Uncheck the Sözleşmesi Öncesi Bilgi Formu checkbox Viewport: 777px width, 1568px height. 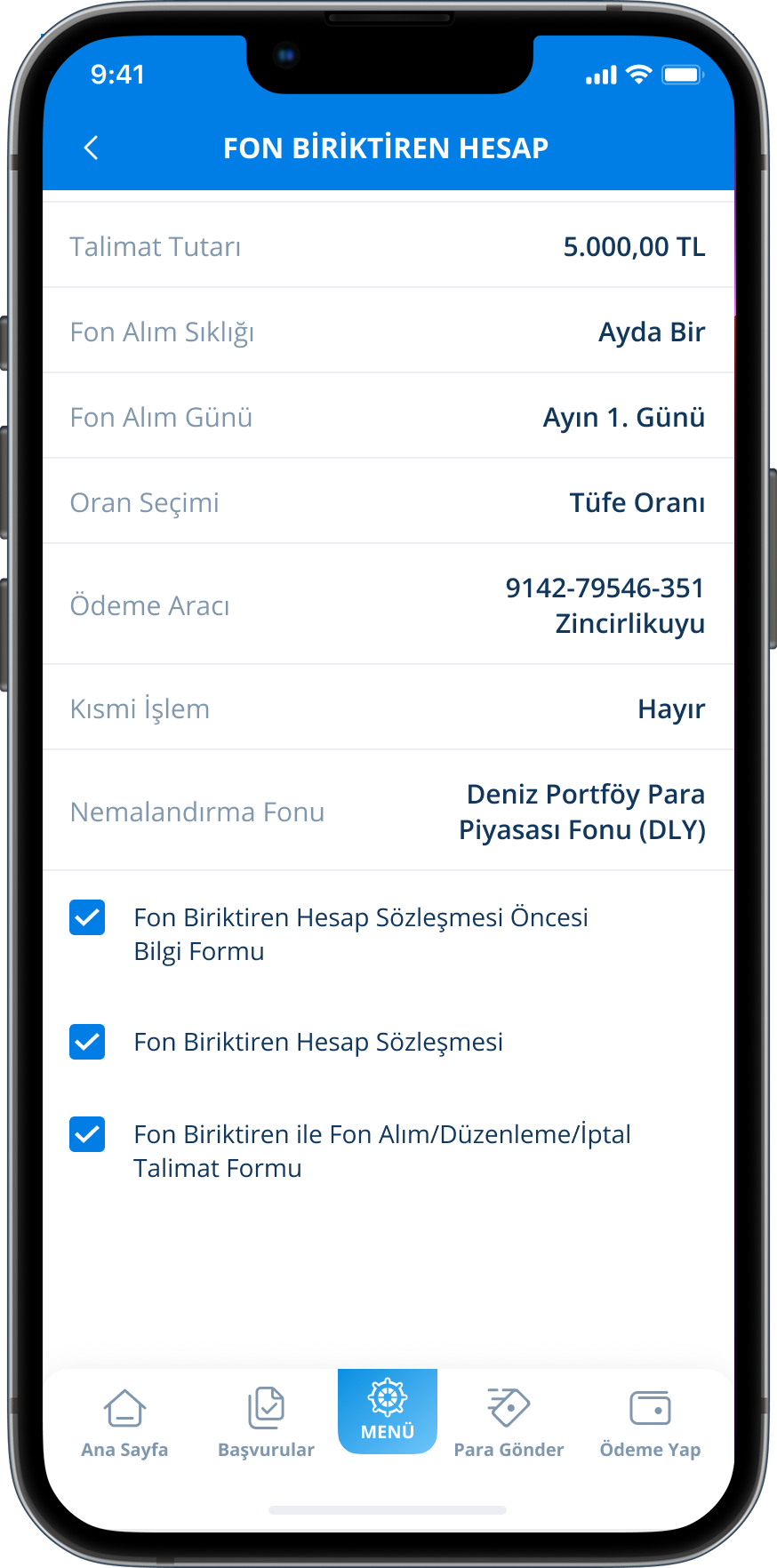[87, 917]
